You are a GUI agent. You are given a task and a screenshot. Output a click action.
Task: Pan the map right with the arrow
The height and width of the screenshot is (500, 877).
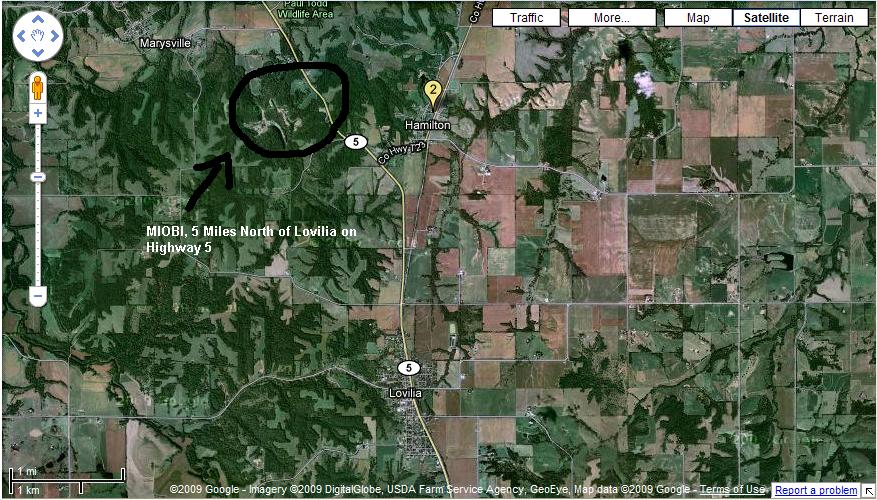click(54, 38)
